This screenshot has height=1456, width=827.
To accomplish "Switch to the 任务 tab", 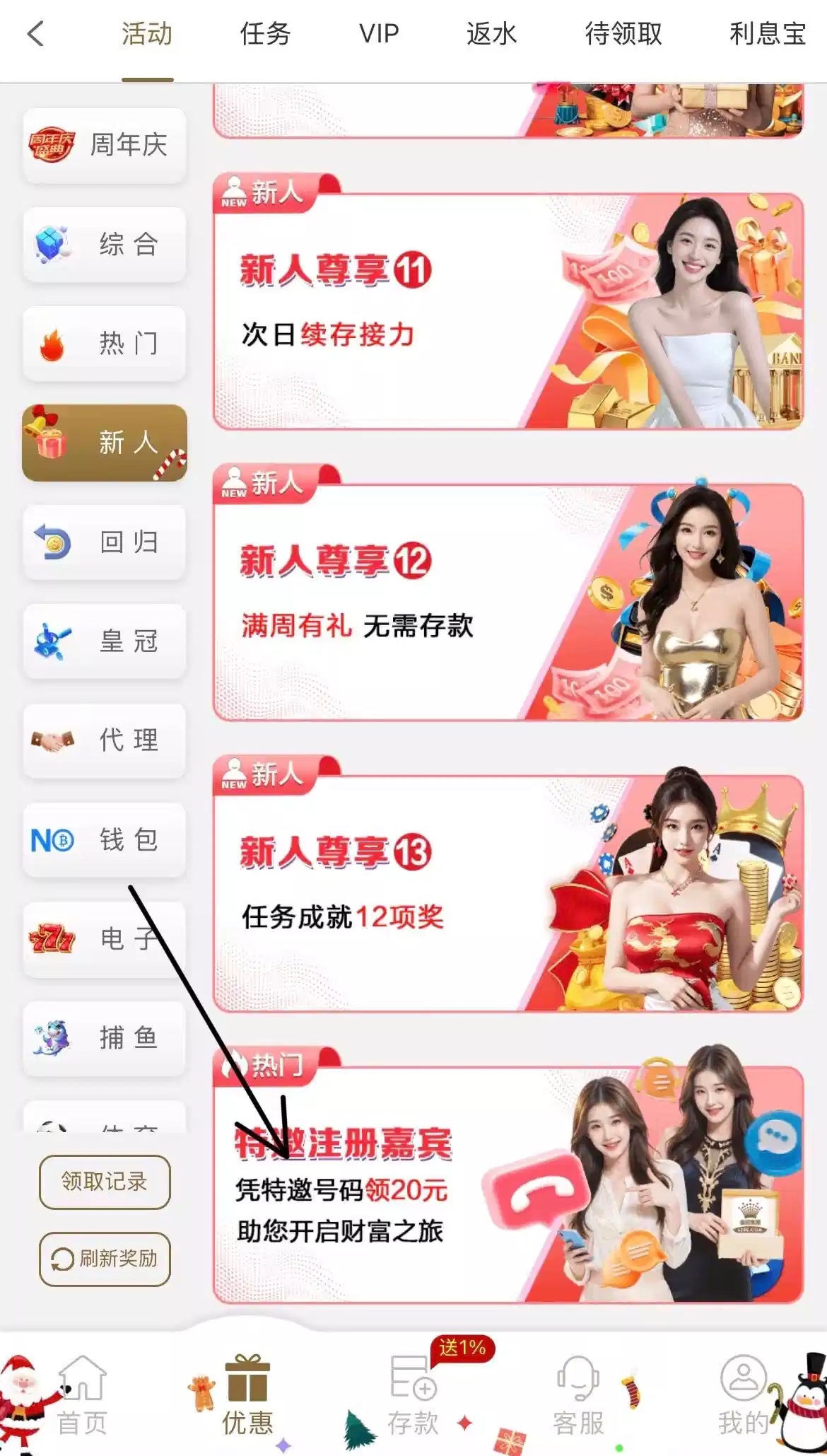I will [x=265, y=33].
